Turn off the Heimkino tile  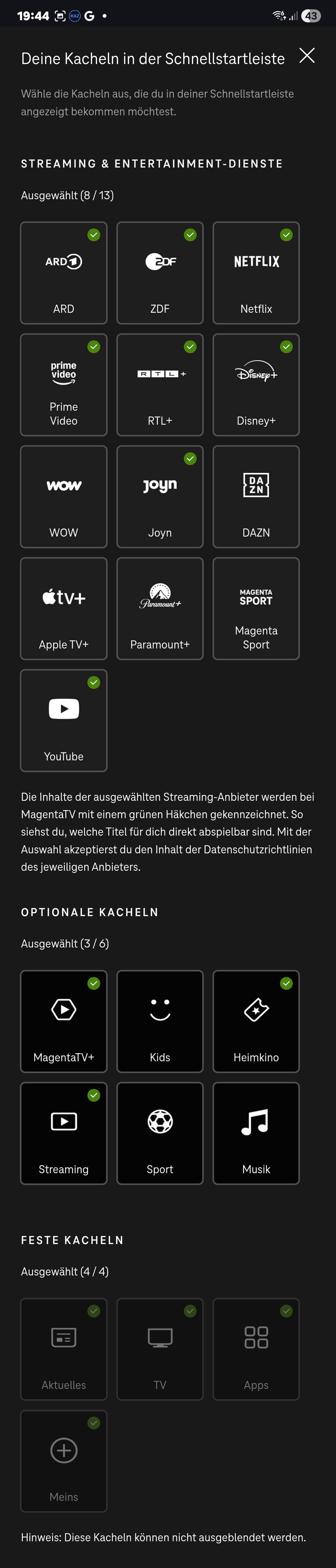[256, 1022]
